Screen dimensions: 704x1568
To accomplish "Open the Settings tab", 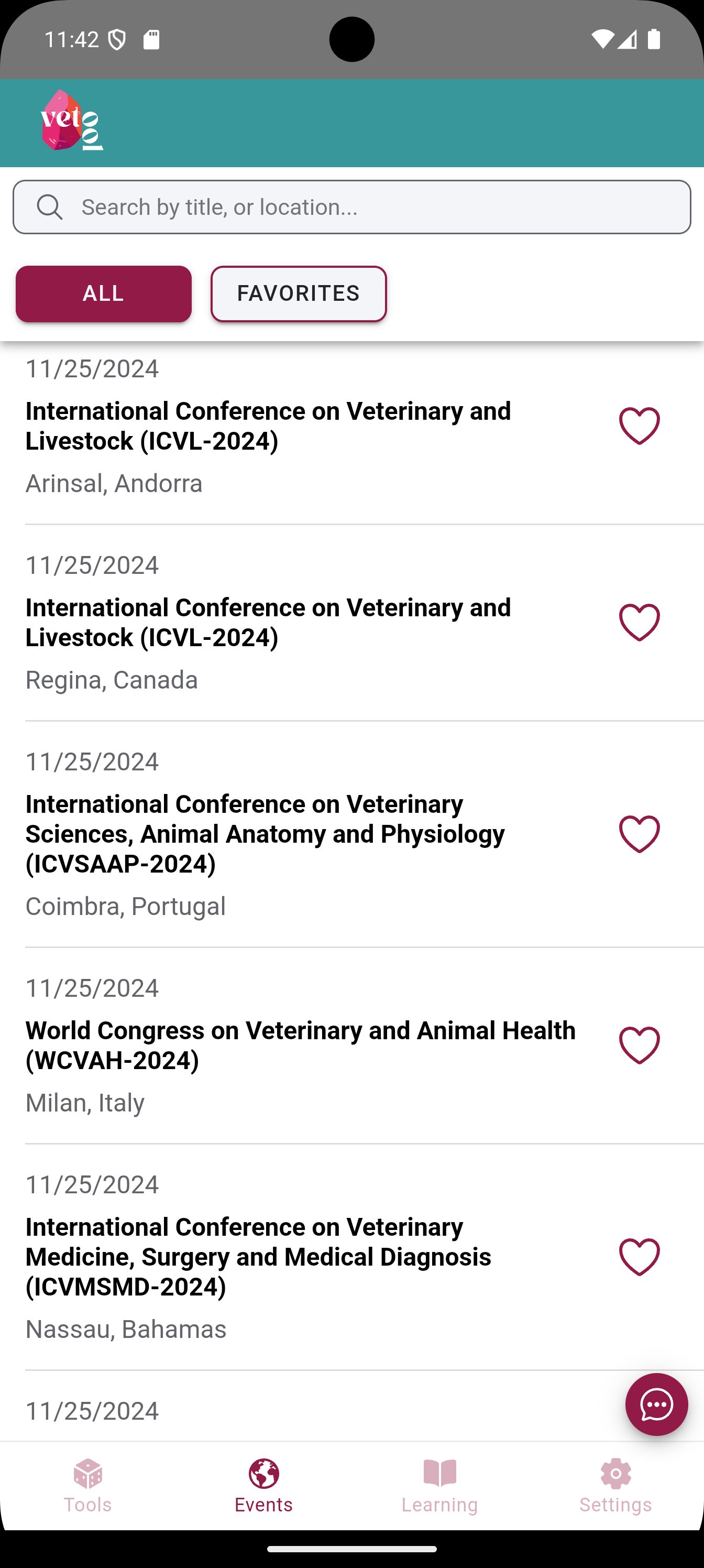I will click(615, 1485).
